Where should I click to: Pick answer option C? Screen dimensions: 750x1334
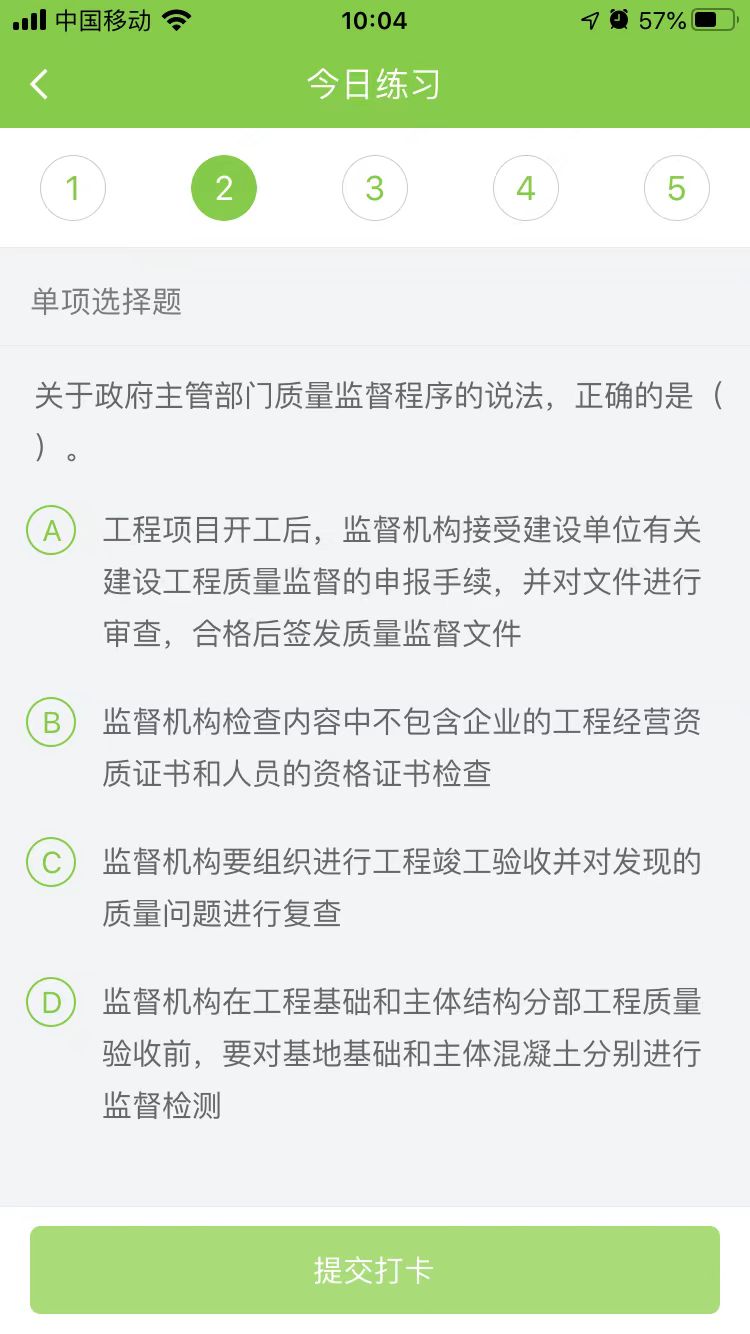coord(52,862)
